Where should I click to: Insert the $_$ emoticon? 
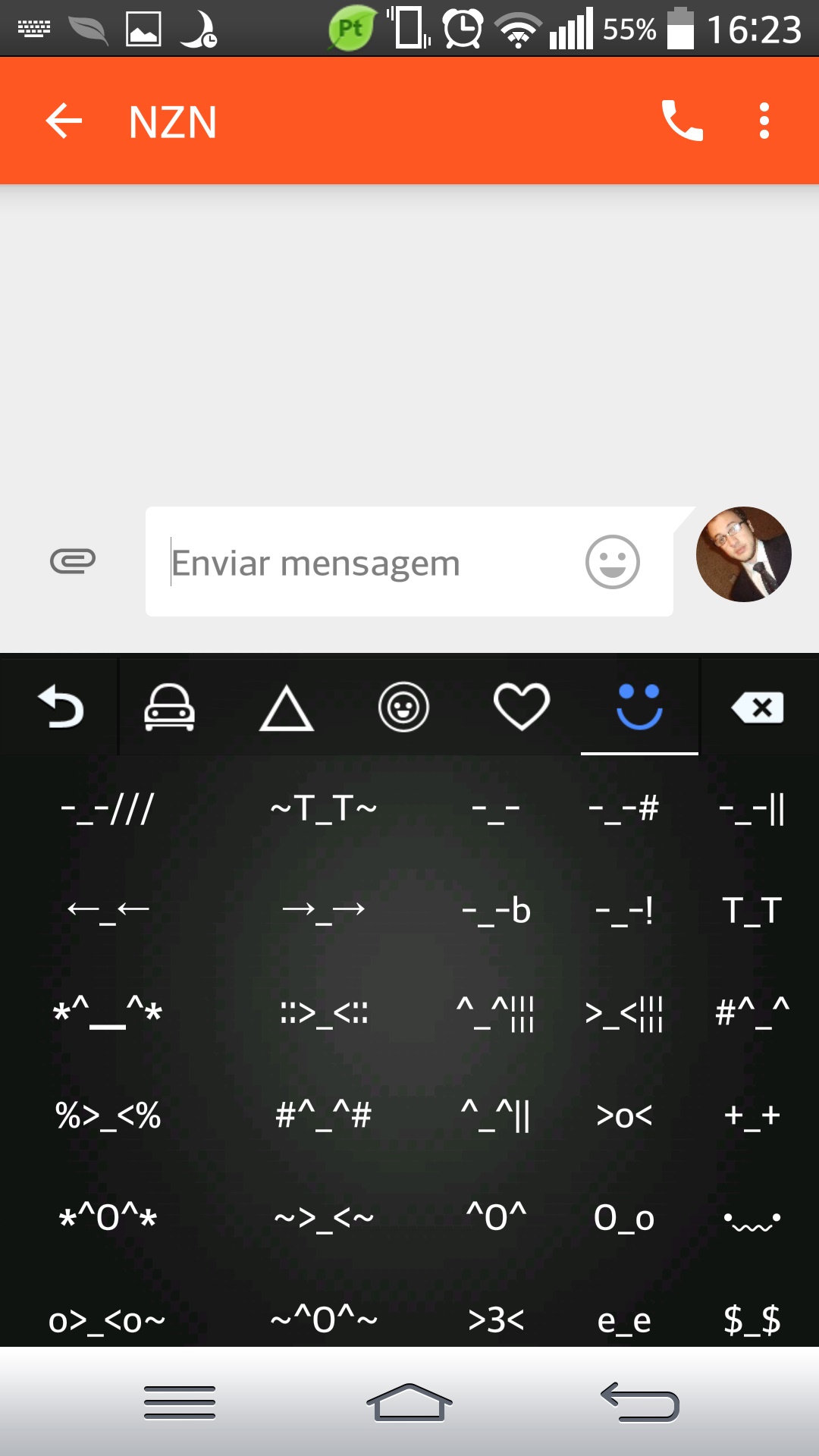click(752, 1320)
